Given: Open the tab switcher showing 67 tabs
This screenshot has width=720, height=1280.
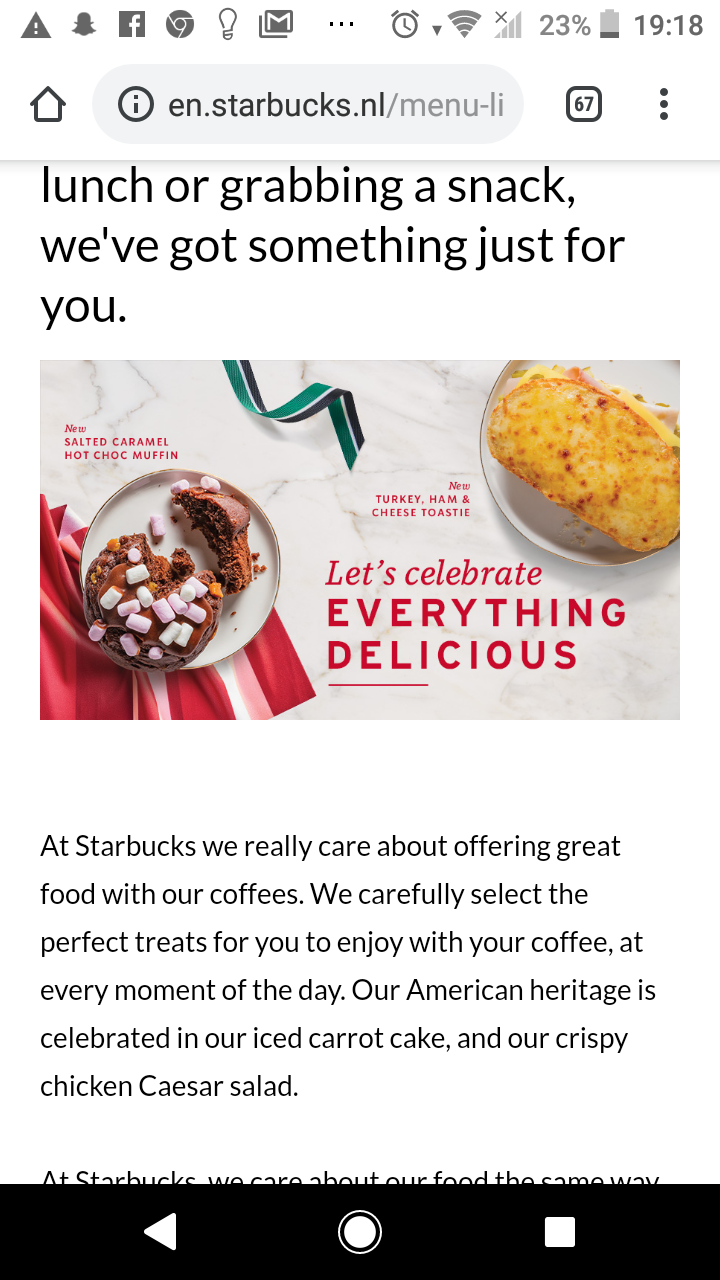Looking at the screenshot, I should 584,104.
